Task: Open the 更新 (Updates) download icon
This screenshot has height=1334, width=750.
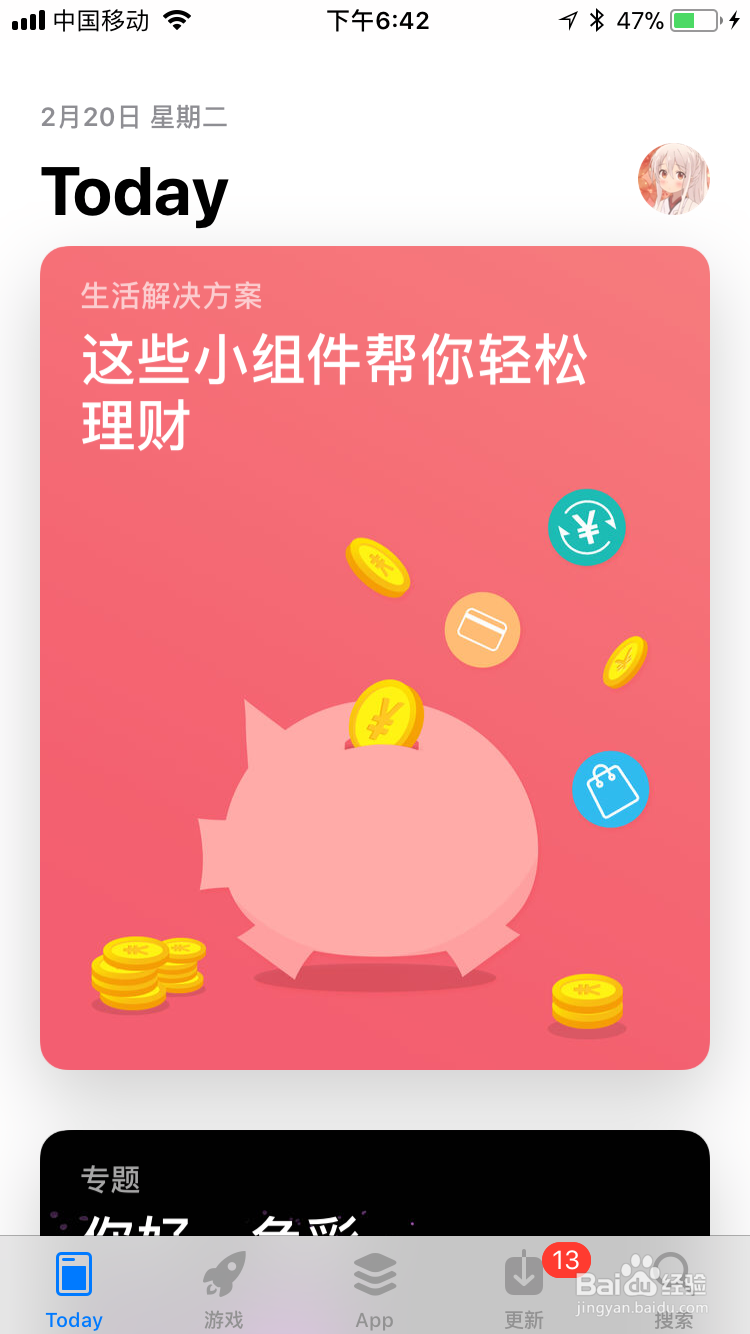Action: 522,1275
